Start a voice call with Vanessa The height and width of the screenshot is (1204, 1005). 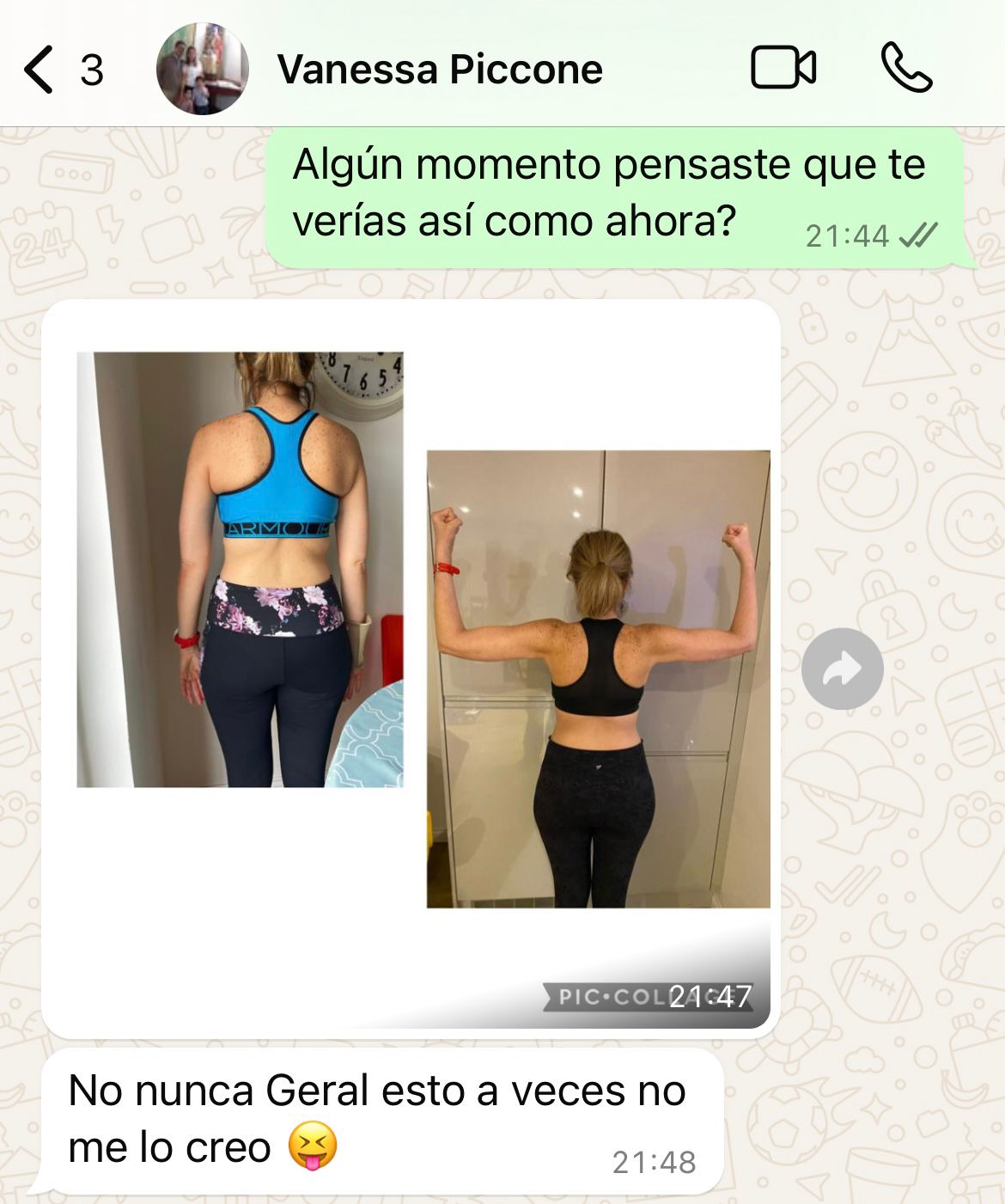[905, 68]
